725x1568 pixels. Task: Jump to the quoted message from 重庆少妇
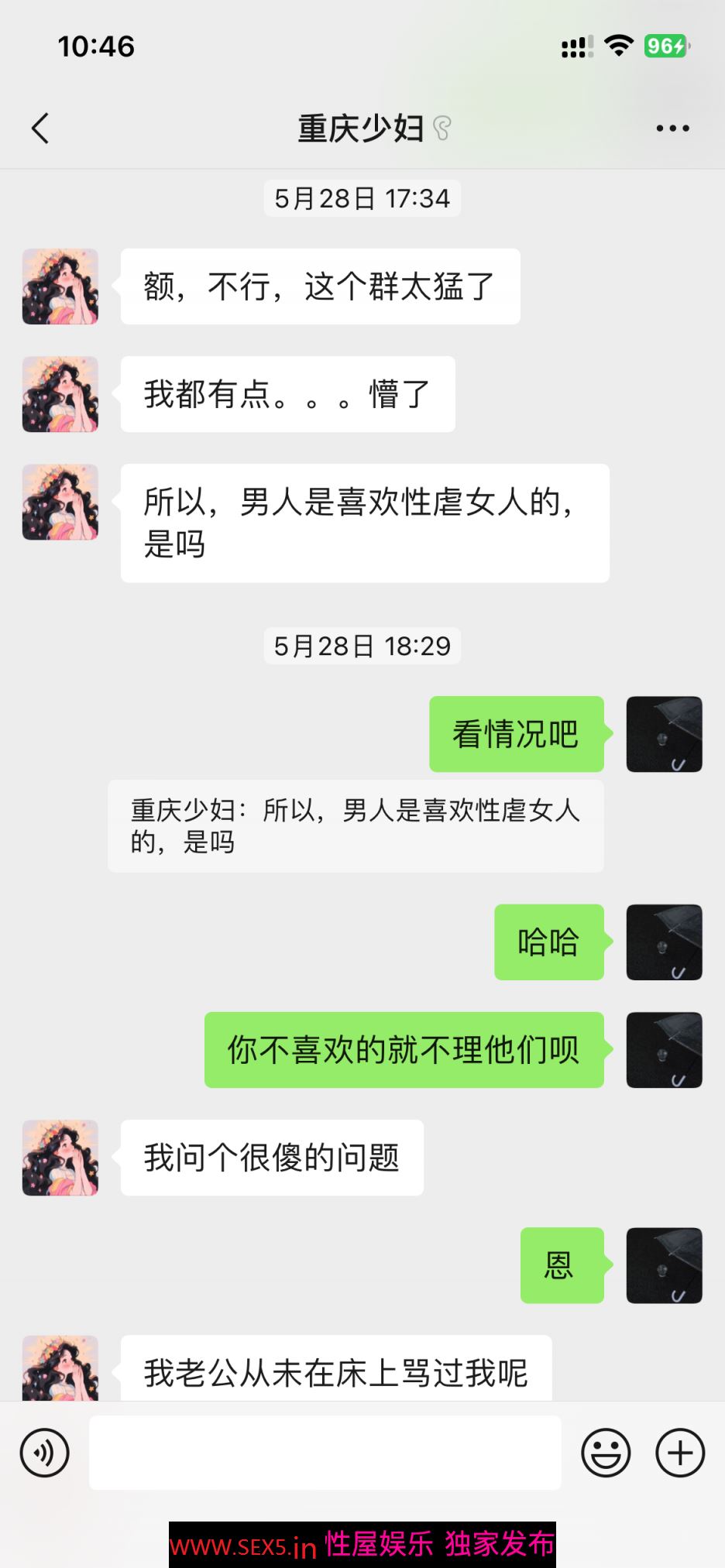[355, 826]
